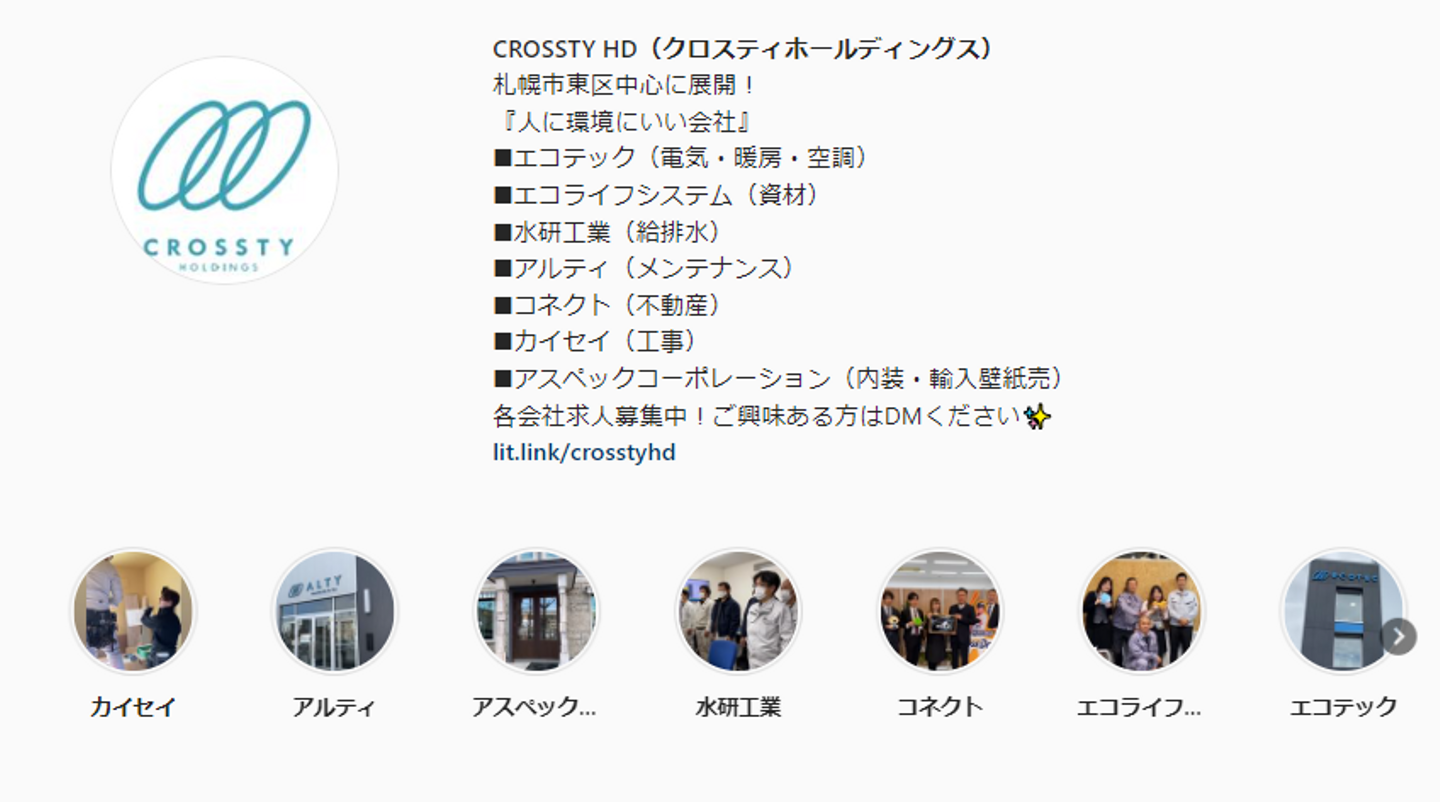Viewport: 1440px width, 802px height.
Task: View the アスペック highlight
Action: [x=536, y=611]
